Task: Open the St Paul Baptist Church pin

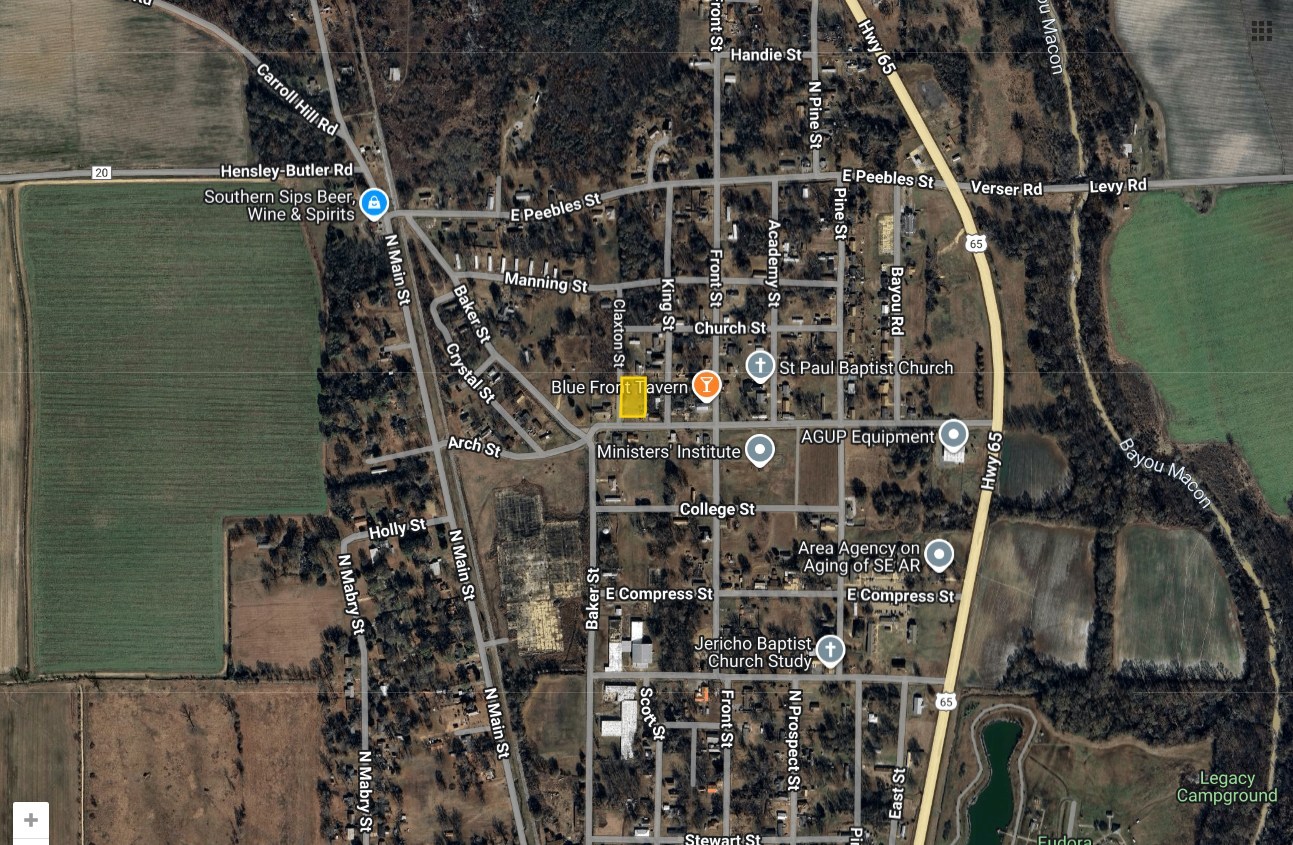Action: click(761, 366)
